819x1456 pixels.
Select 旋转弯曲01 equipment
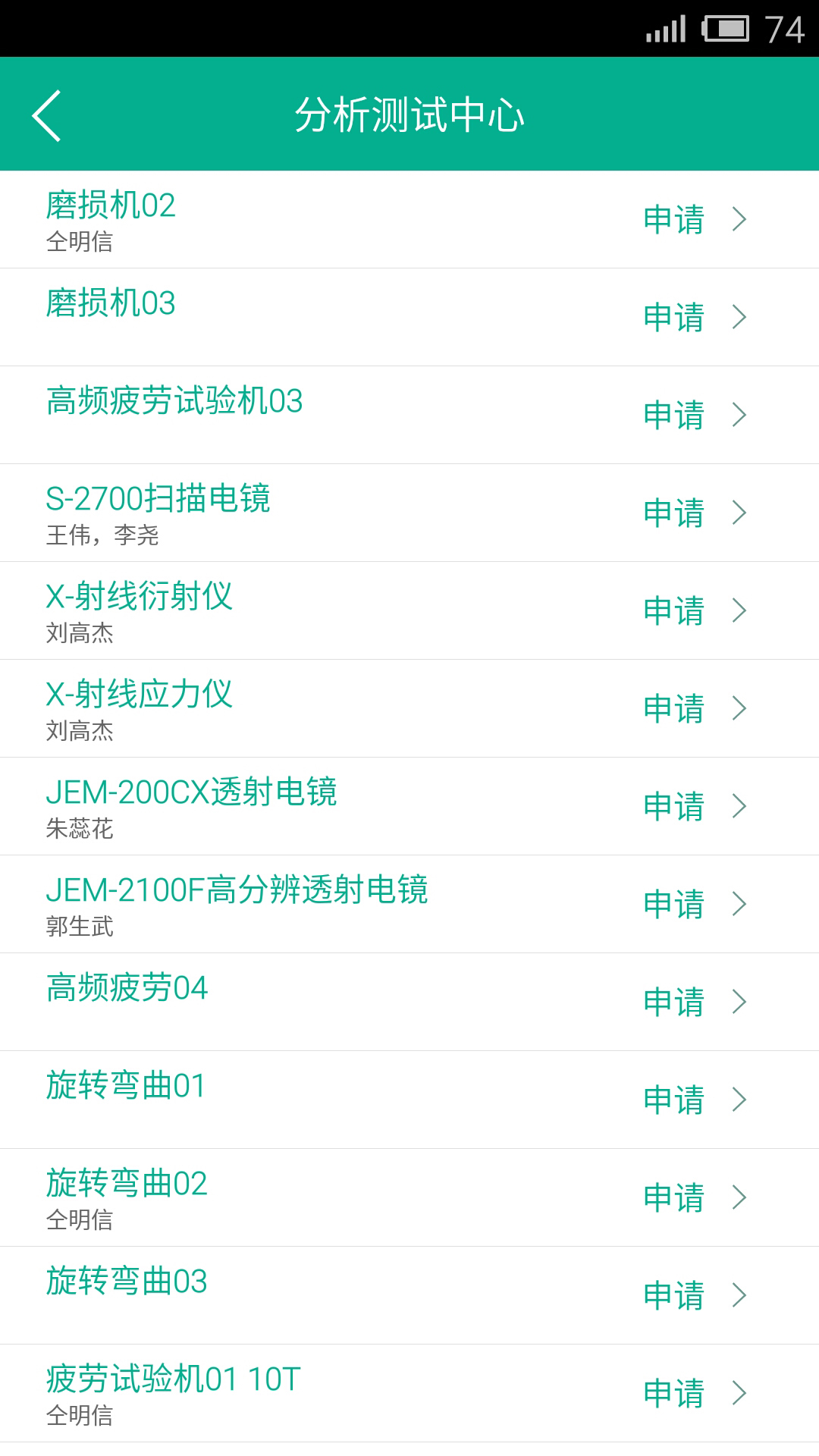tap(409, 1100)
